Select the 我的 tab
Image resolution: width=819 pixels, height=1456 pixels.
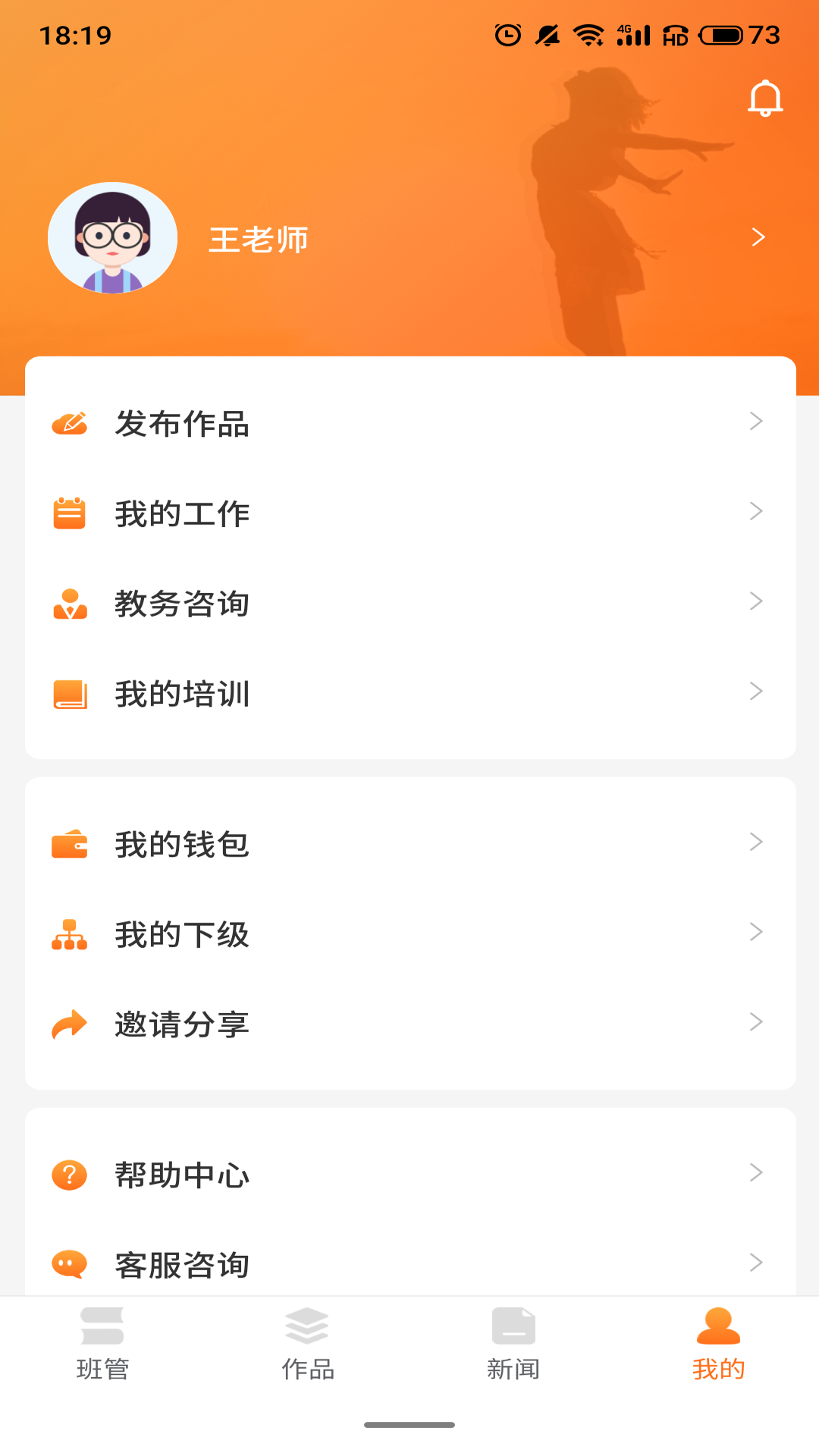717,1344
